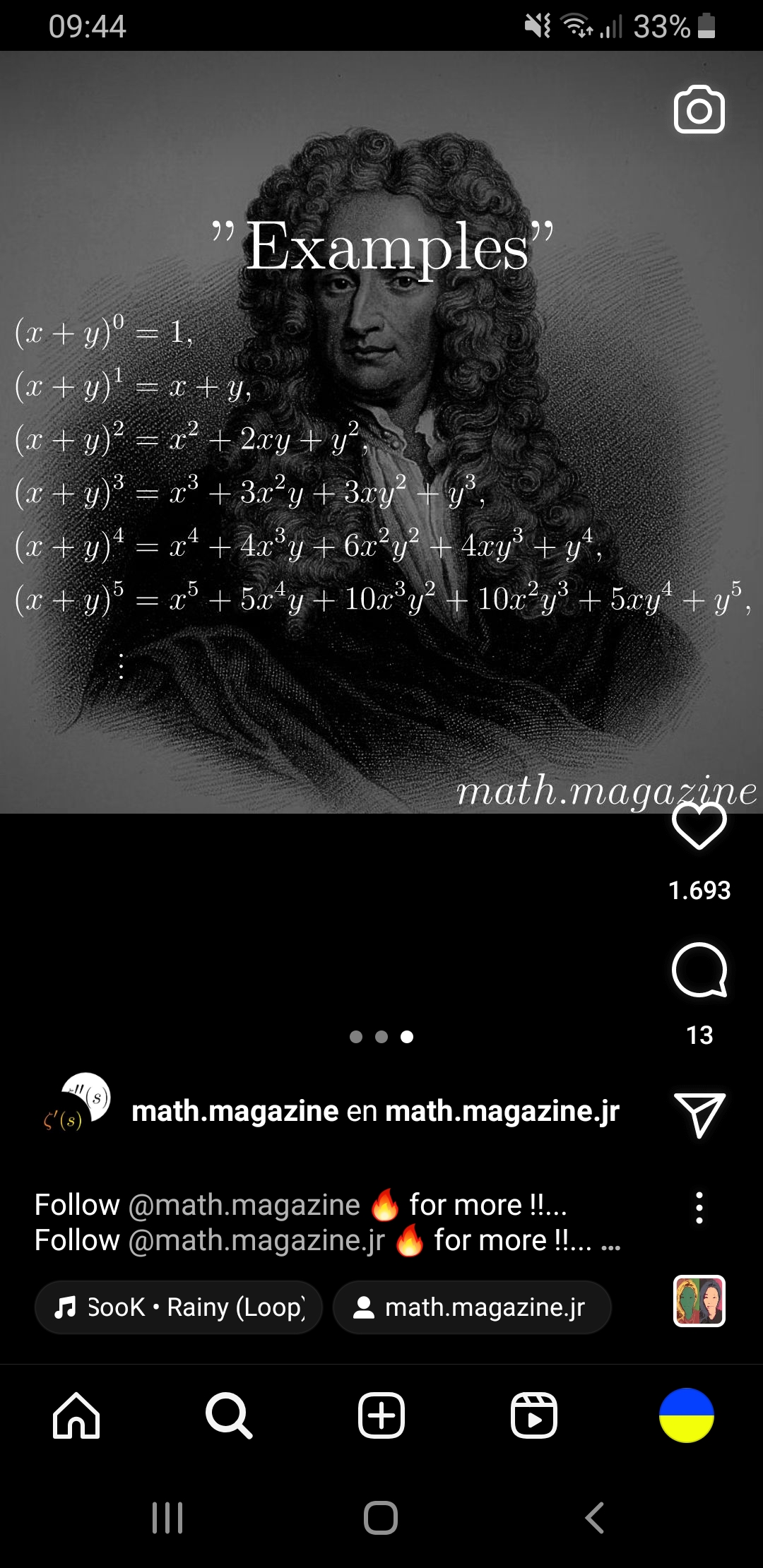Go back with the system back button

pyautogui.click(x=595, y=1518)
